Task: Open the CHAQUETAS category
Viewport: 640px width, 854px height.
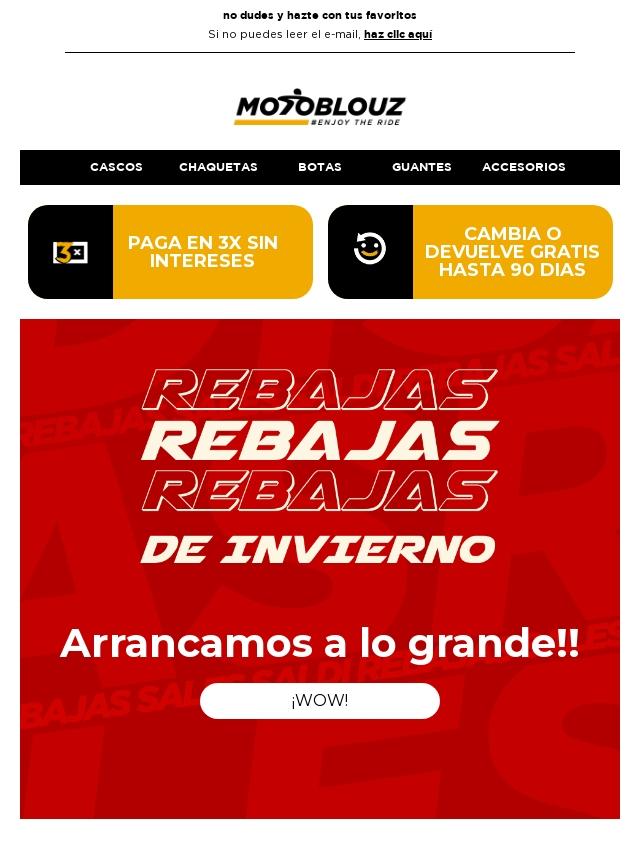Action: 218,167
